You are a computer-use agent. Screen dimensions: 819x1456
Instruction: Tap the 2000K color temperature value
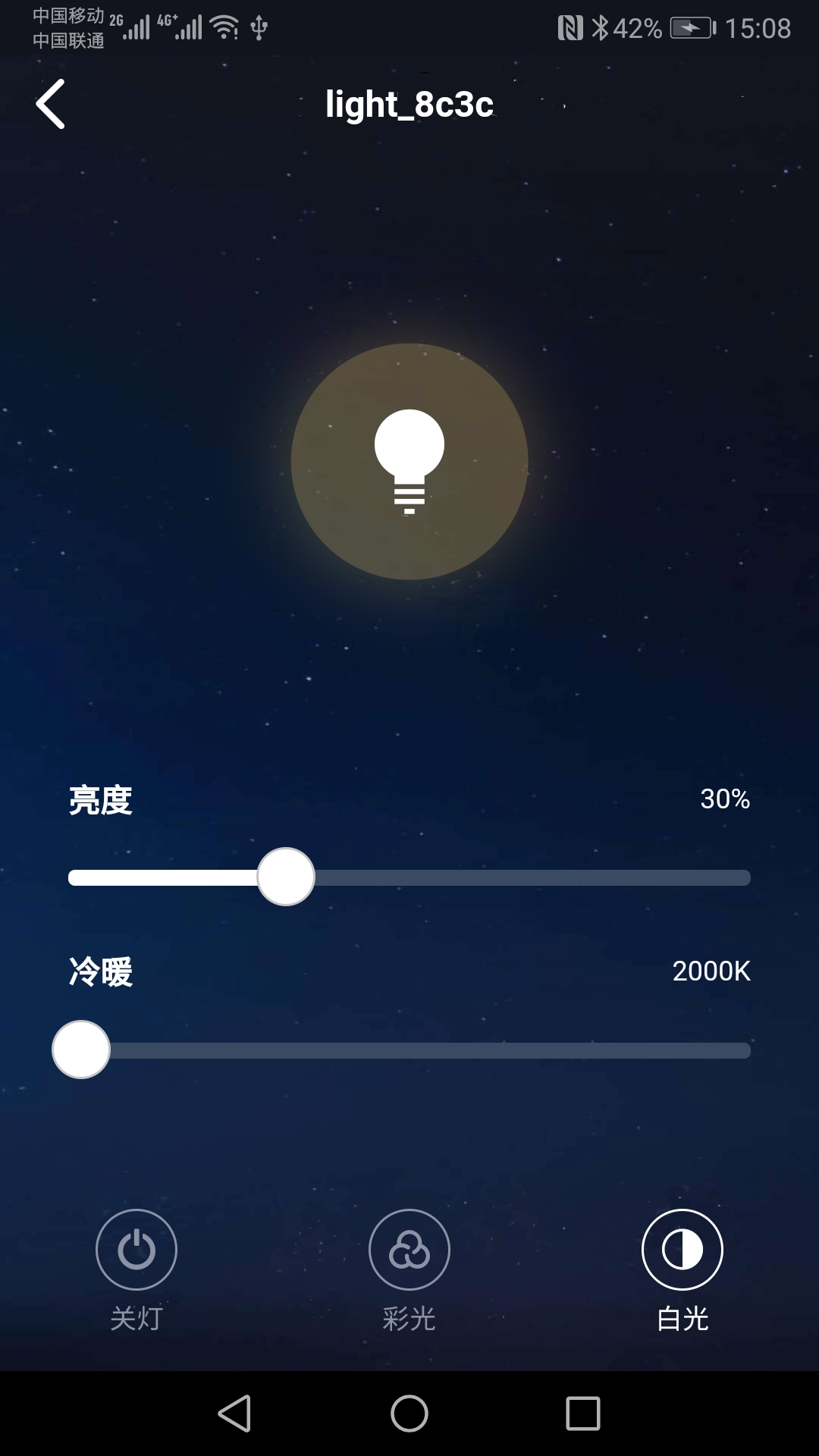coord(711,971)
